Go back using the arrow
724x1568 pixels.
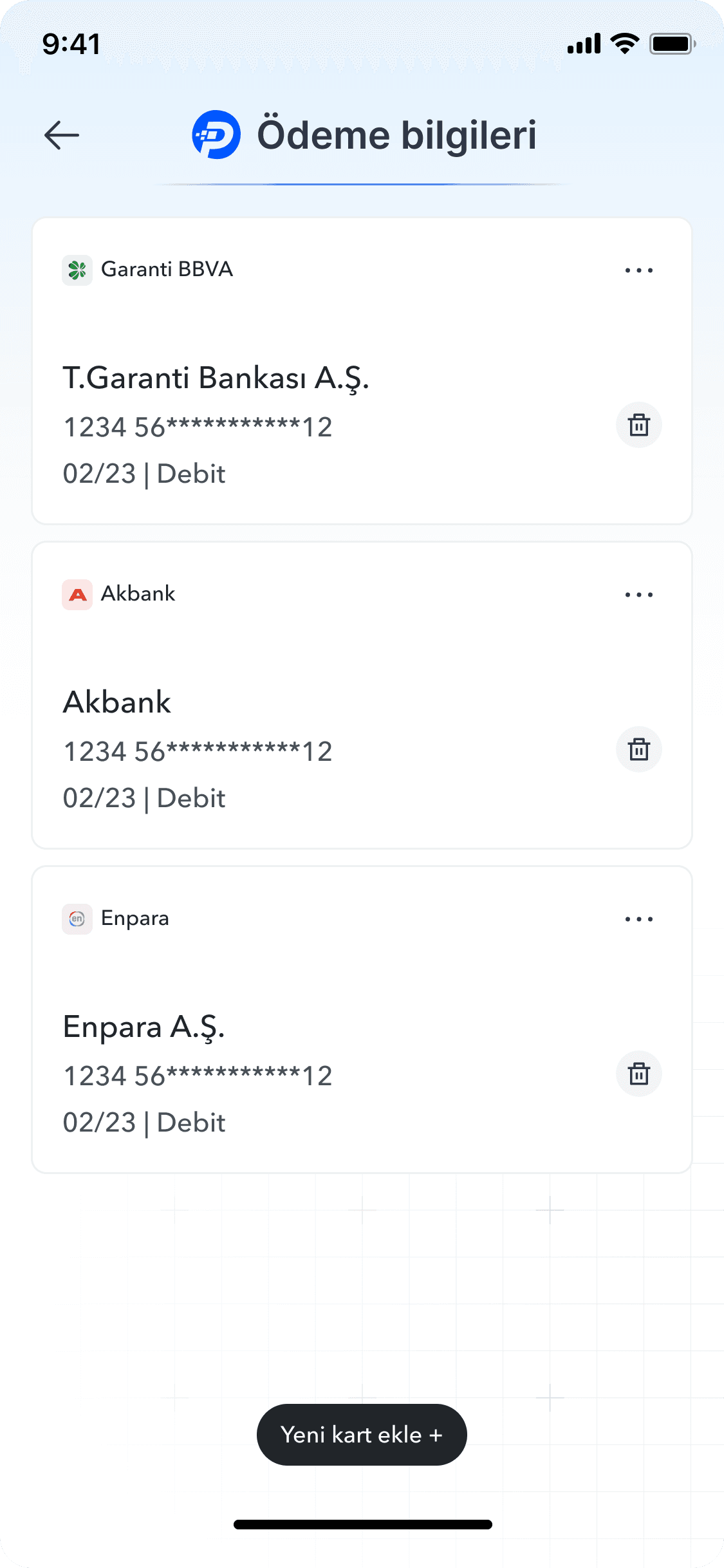point(62,135)
